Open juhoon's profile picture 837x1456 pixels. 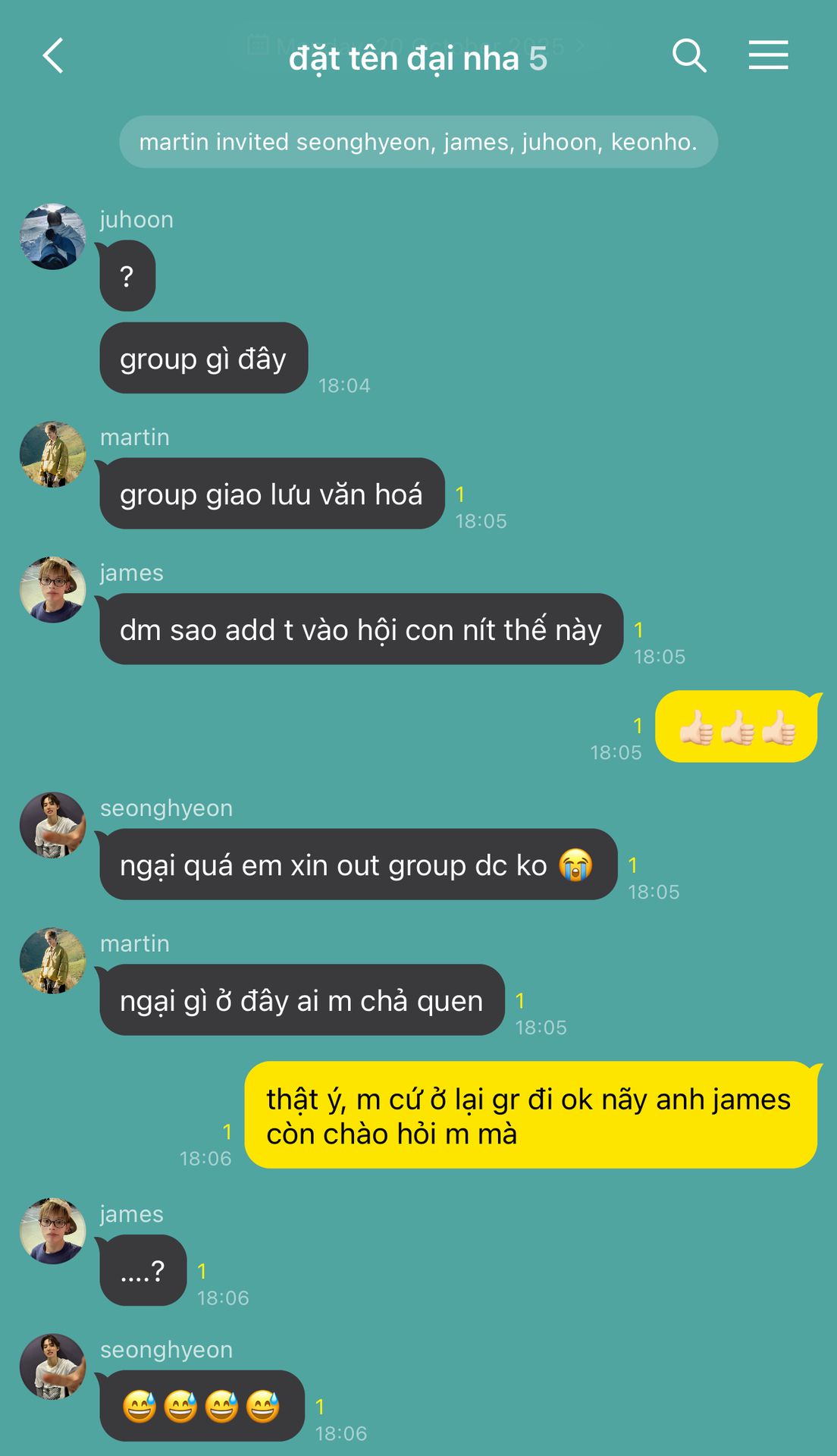coord(52,237)
